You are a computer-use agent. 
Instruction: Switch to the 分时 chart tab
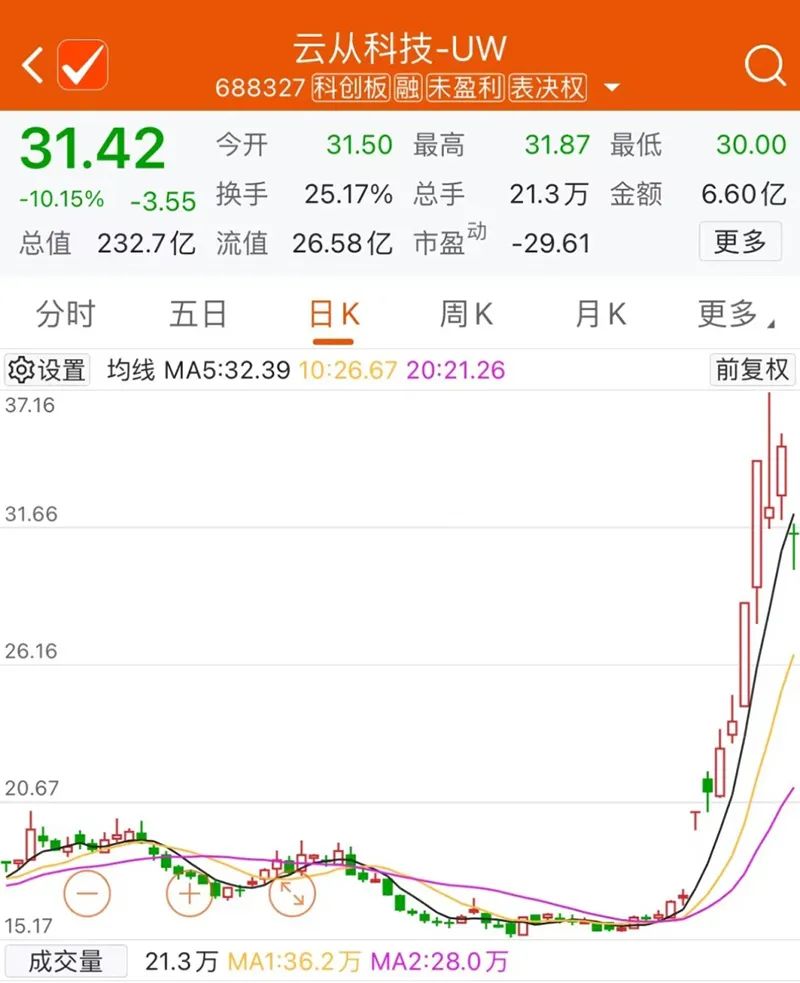65,315
